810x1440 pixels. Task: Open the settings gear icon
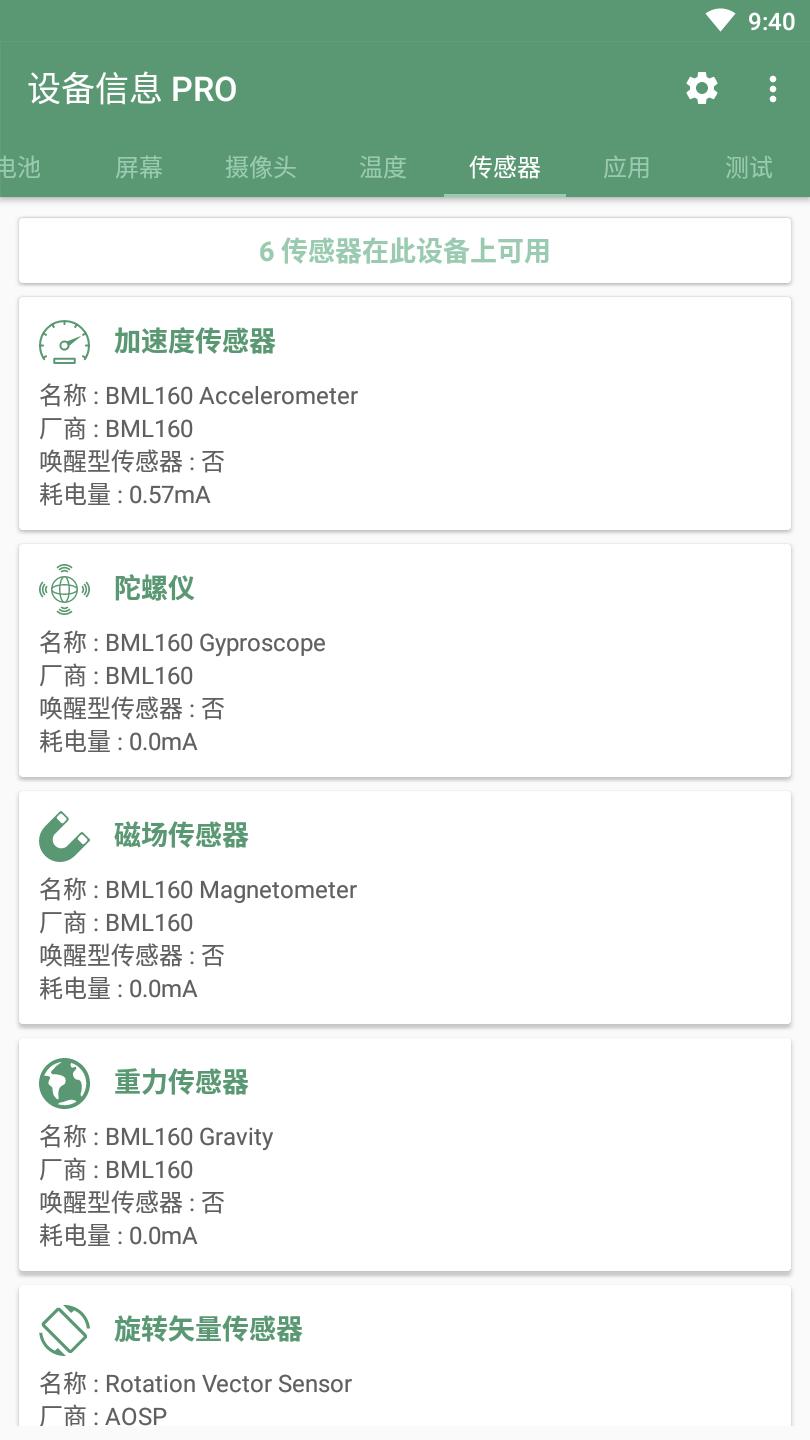point(701,89)
